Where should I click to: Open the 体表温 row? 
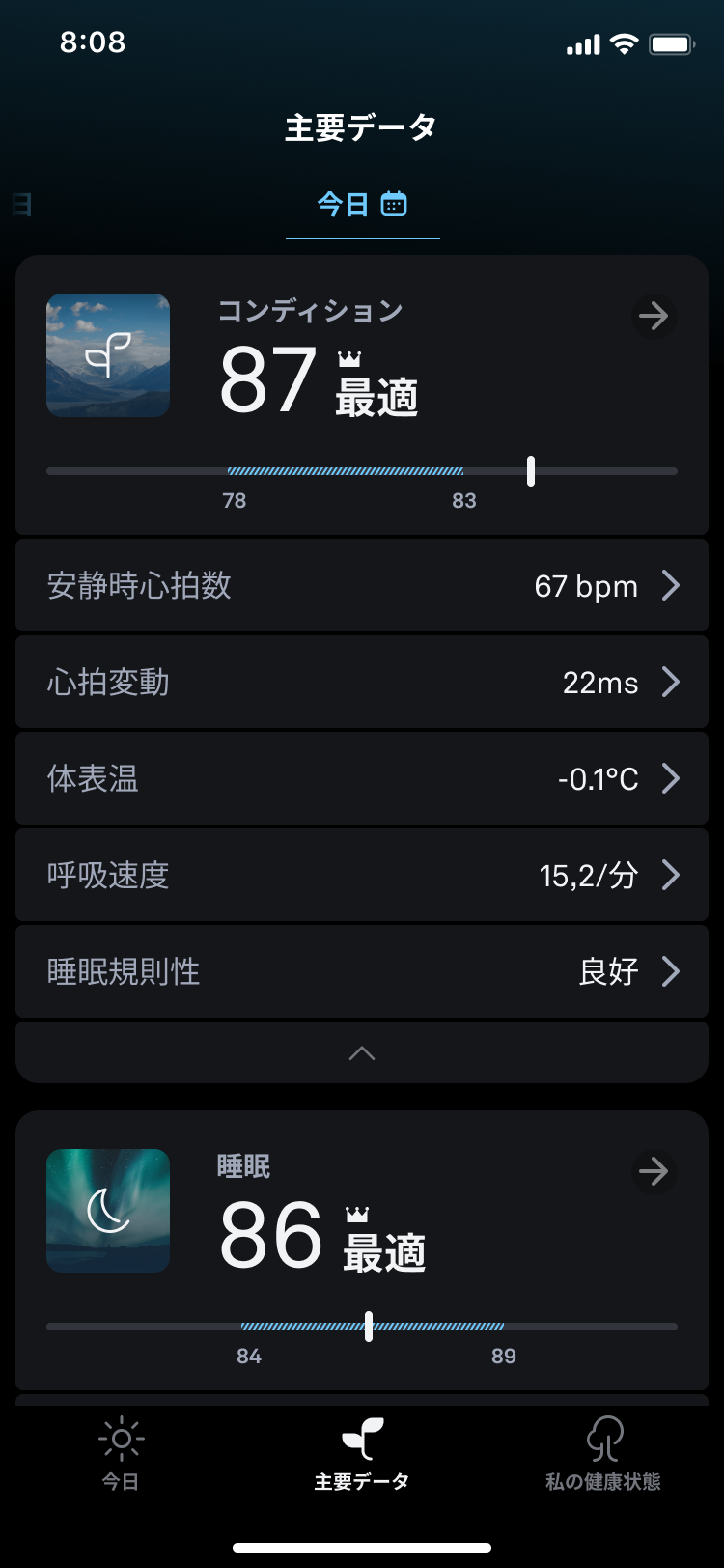[x=362, y=778]
